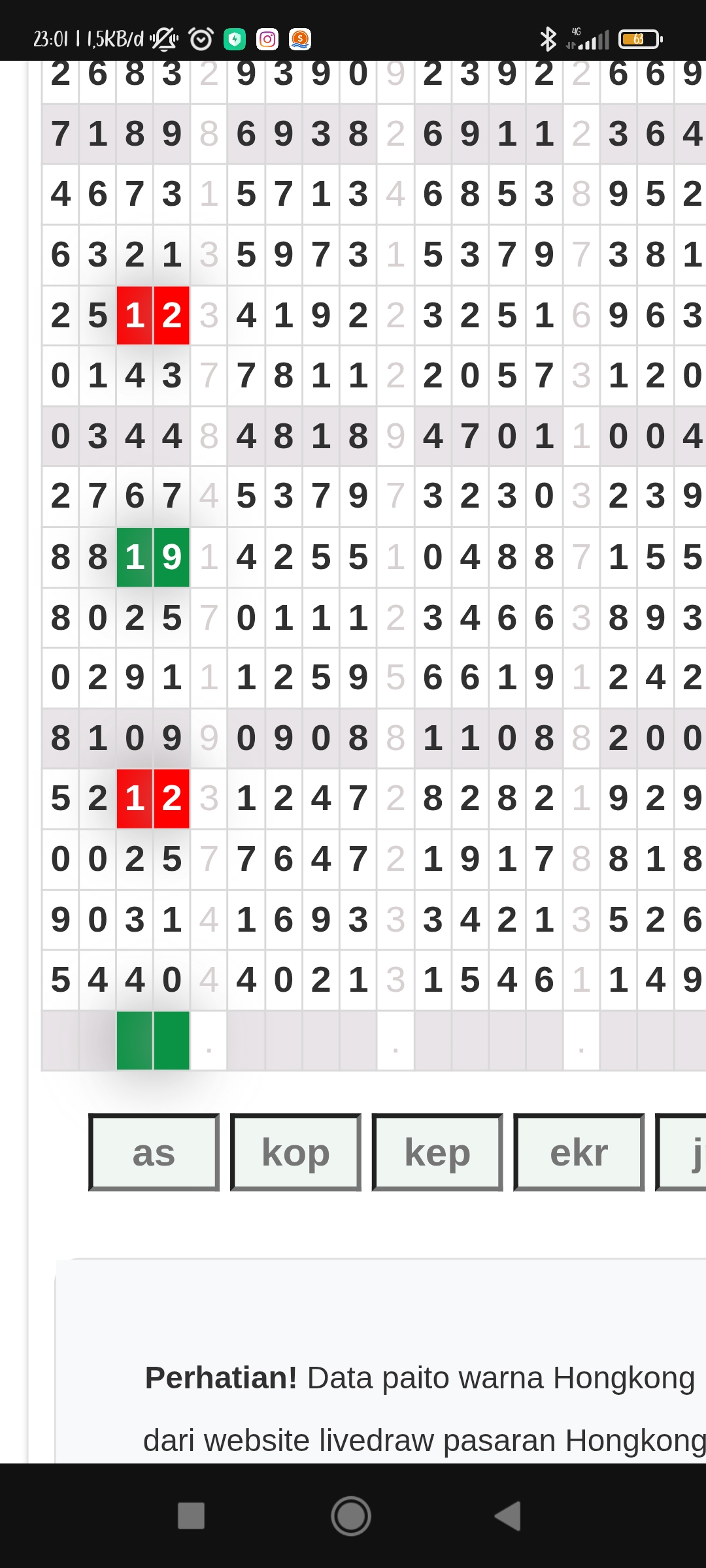This screenshot has height=1568, width=706.
Task: Go back using the system back button
Action: [x=509, y=1516]
